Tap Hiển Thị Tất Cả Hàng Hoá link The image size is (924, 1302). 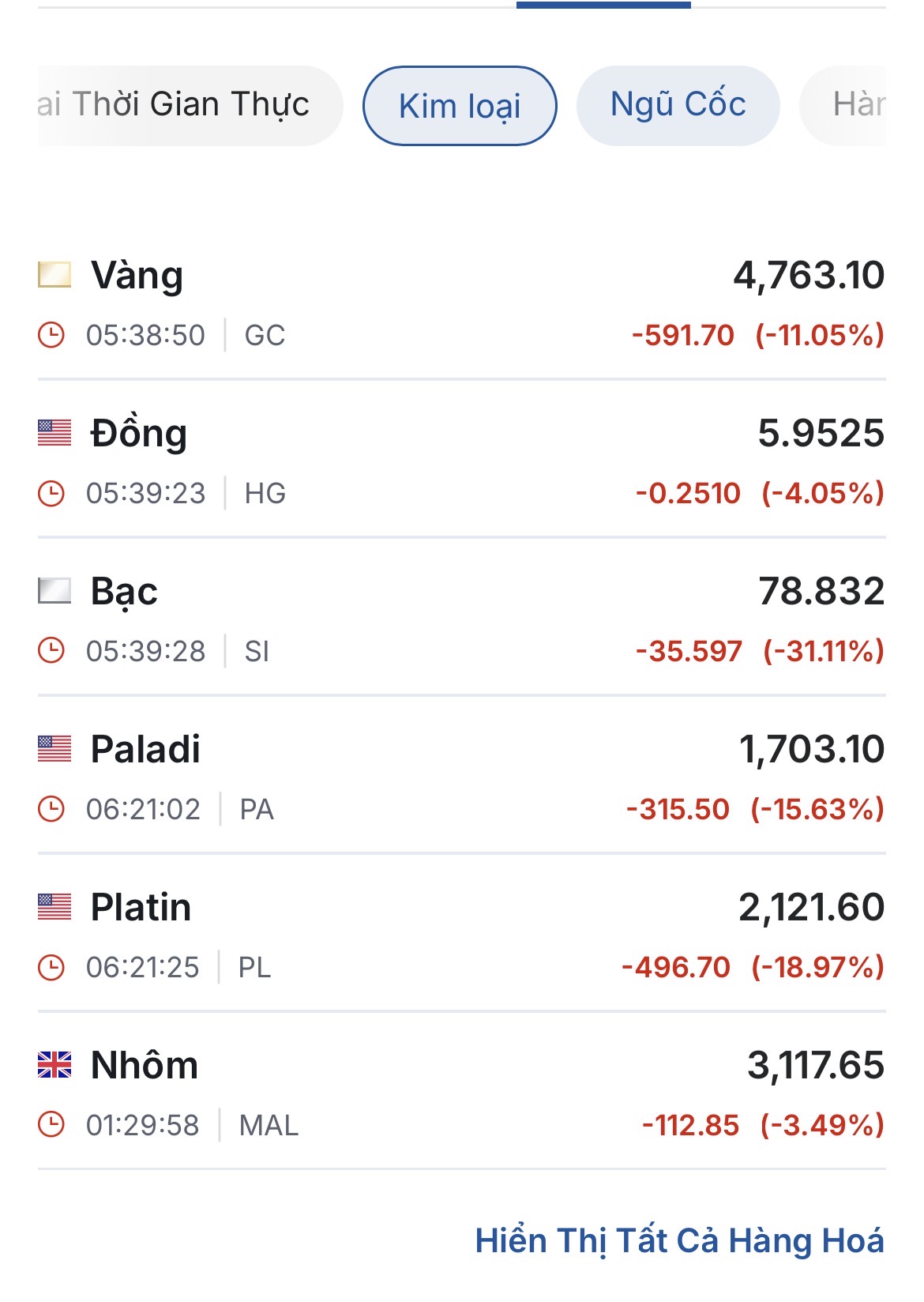pos(679,1241)
